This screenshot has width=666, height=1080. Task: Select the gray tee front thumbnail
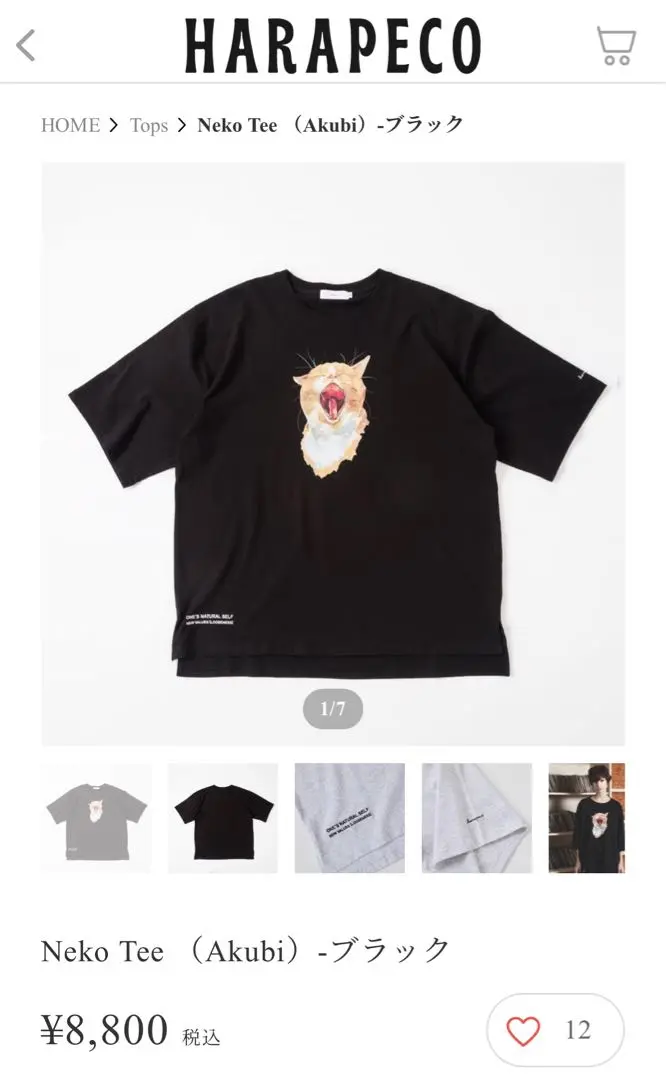point(96,818)
